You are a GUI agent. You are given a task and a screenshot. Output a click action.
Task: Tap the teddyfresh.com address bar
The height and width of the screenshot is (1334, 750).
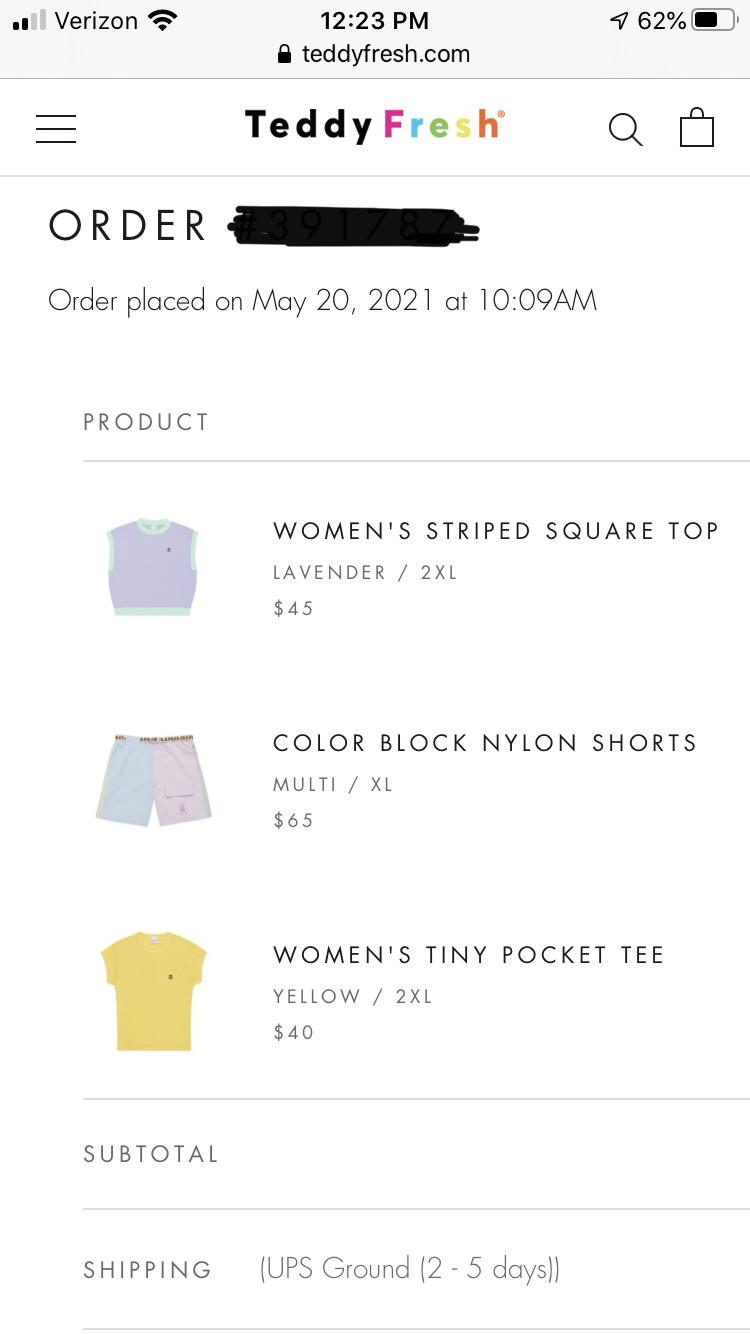click(x=374, y=54)
